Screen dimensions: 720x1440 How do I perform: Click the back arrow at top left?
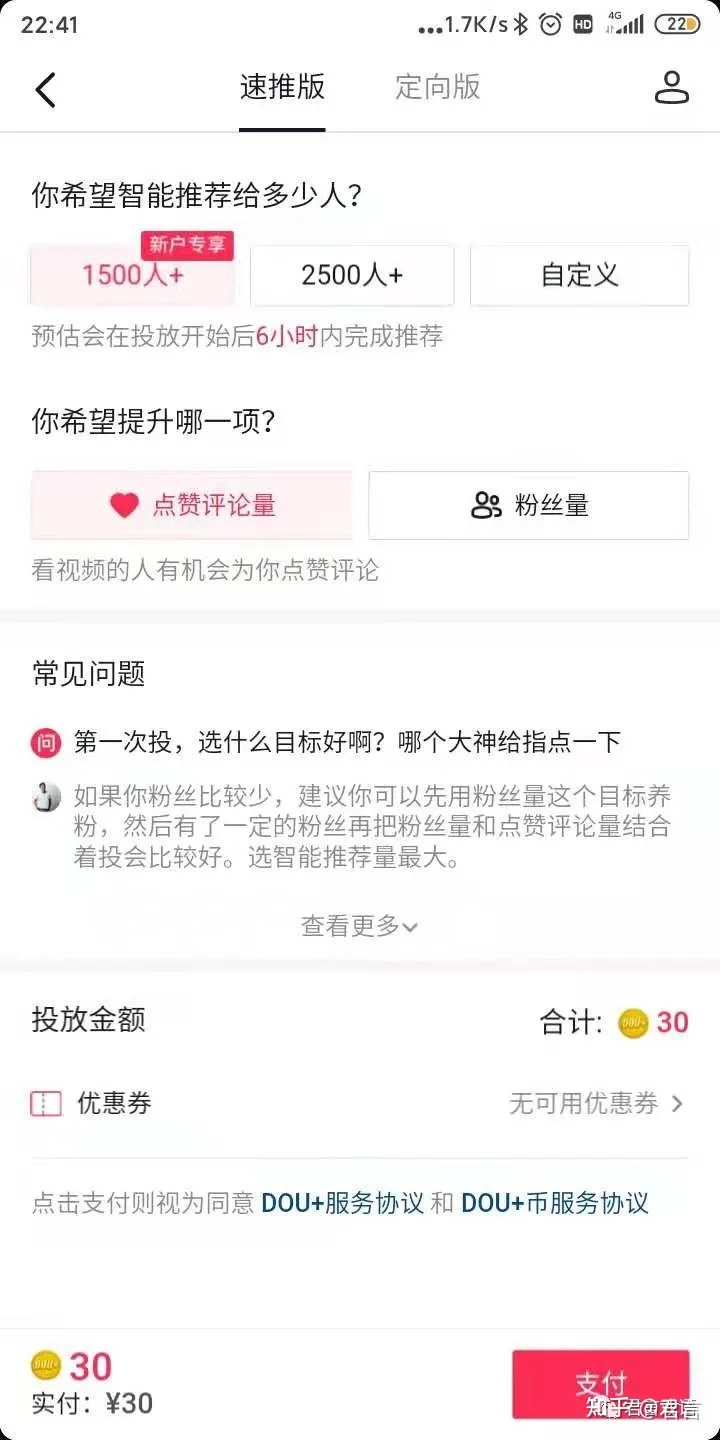[x=45, y=89]
